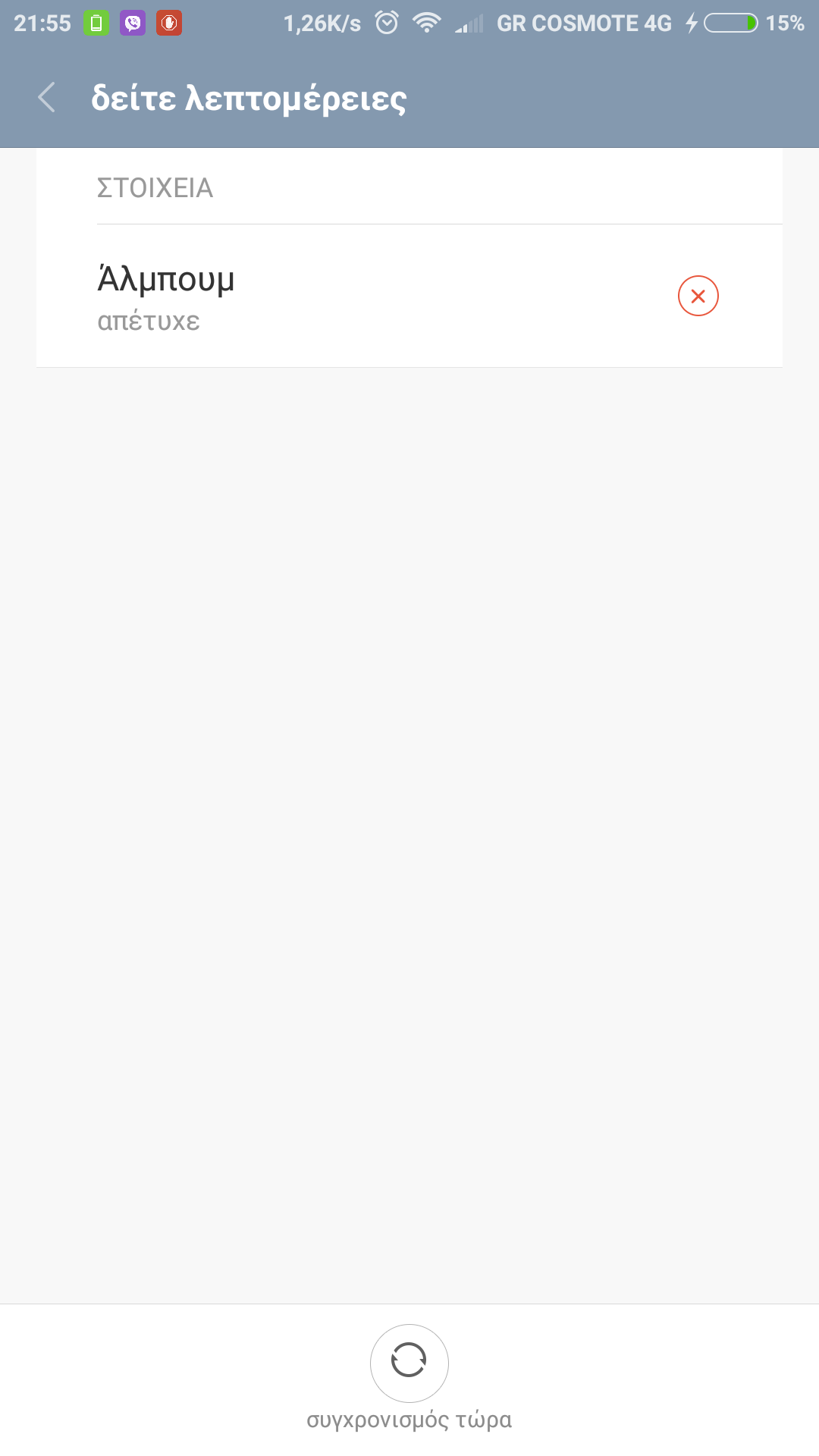Tap the συγχρονισμός τώρα sync button
Viewport: 819px width, 1456px height.
click(409, 1363)
